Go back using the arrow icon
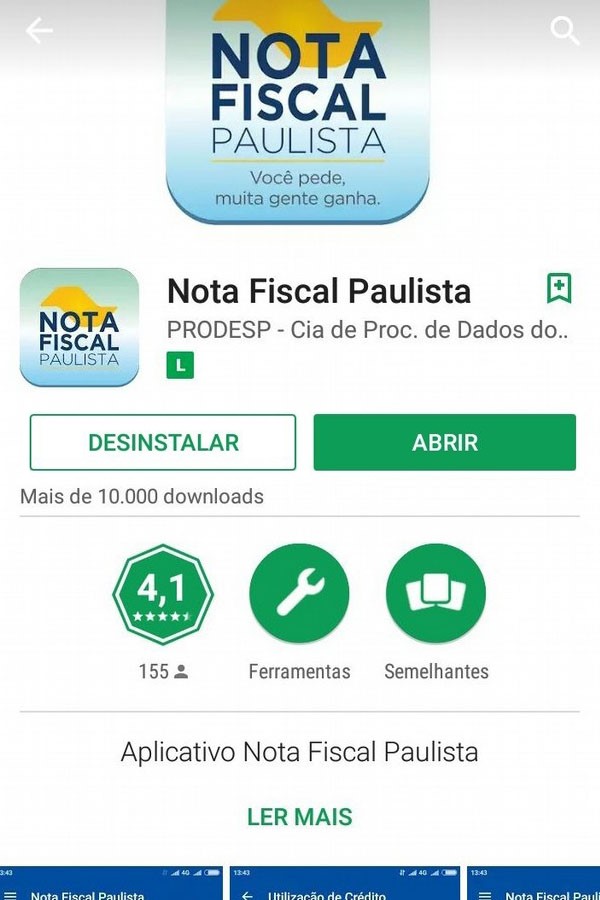This screenshot has height=900, width=600. coord(39,31)
